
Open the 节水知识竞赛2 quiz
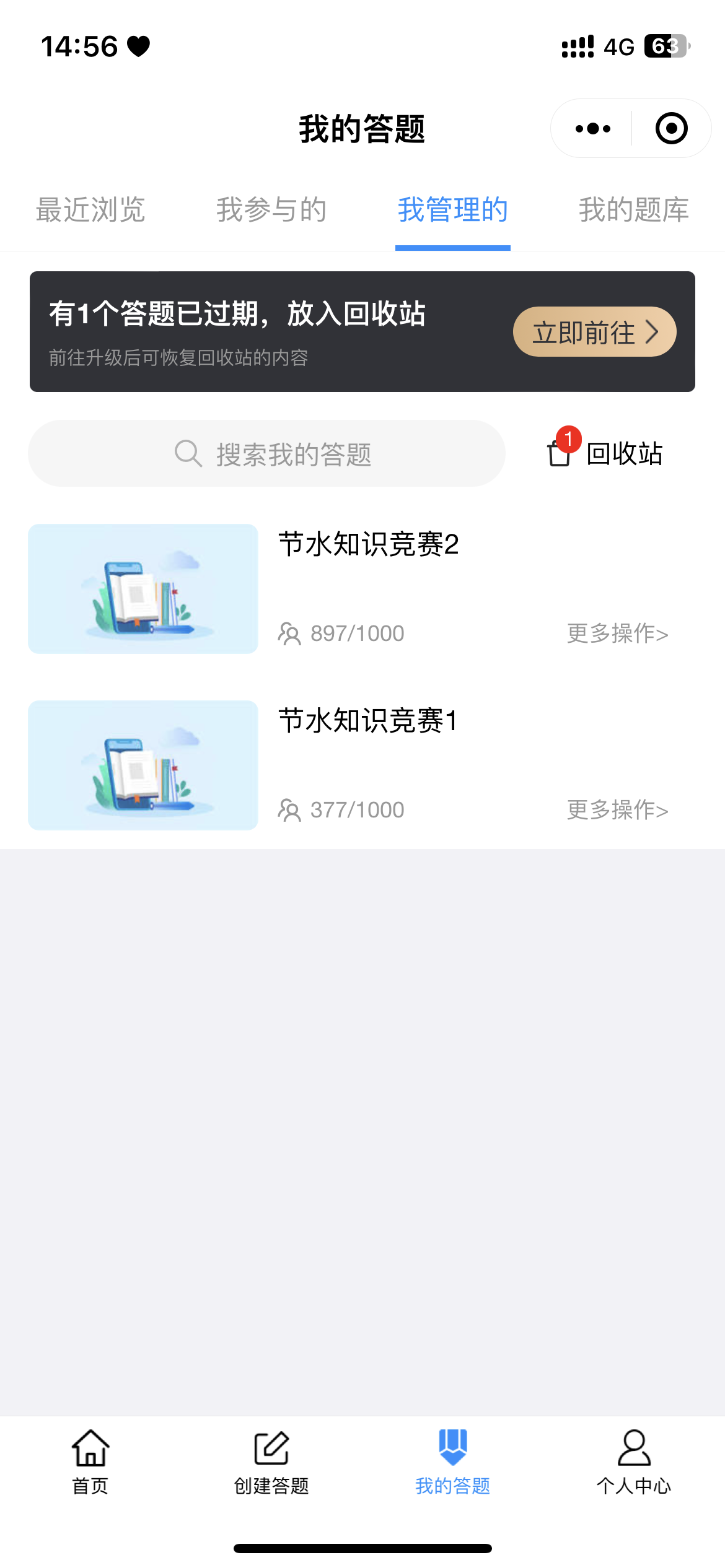pyautogui.click(x=368, y=545)
